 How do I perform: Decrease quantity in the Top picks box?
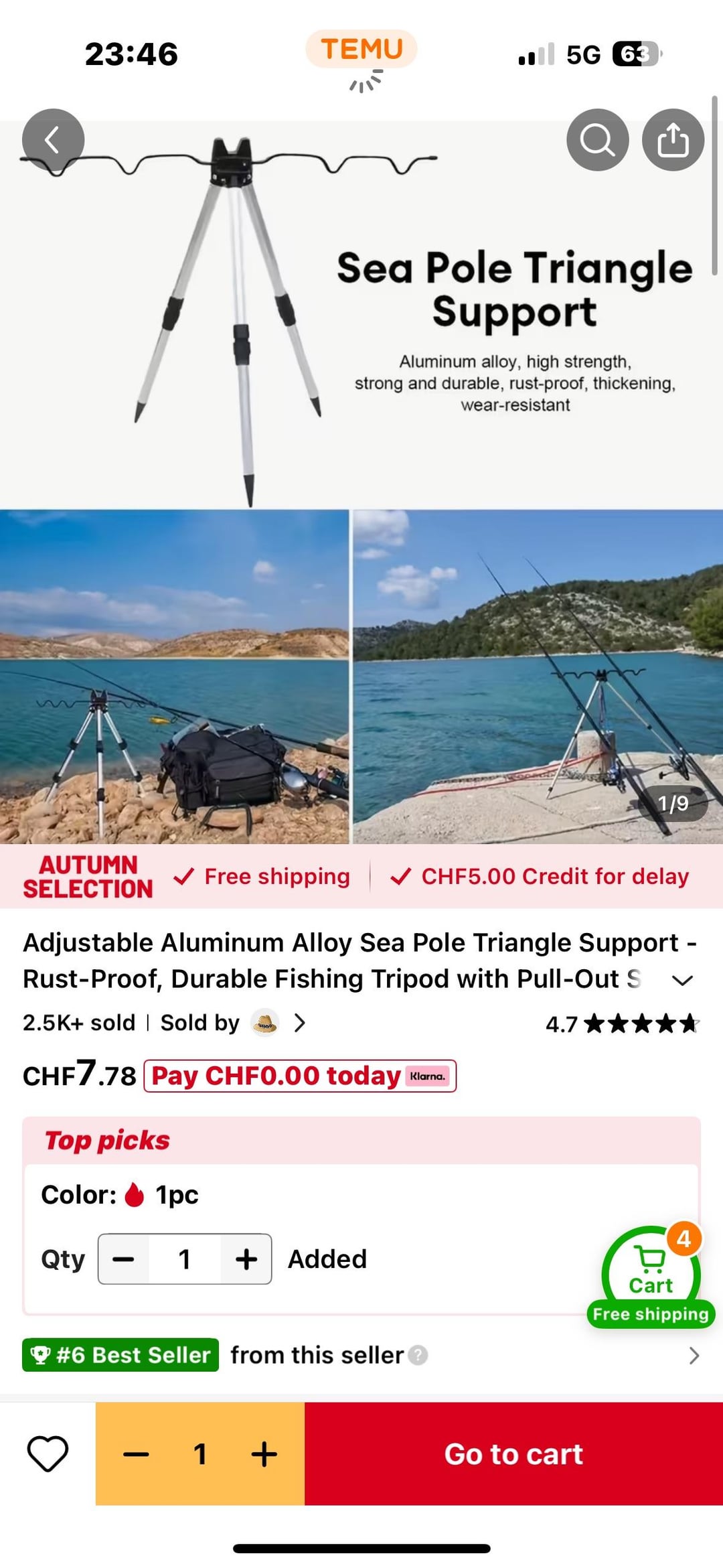(123, 1259)
